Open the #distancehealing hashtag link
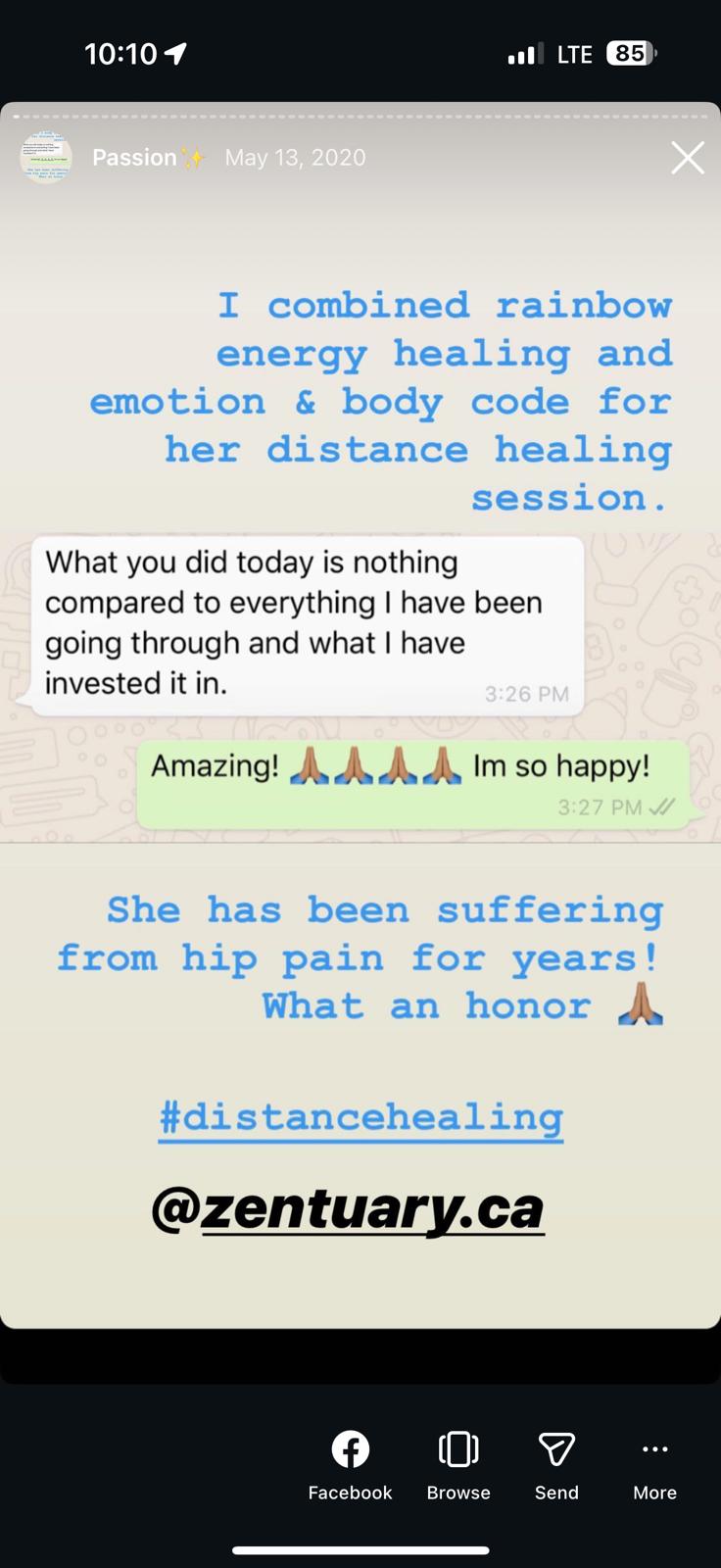Screen dimensions: 721x1568 pos(361,1115)
